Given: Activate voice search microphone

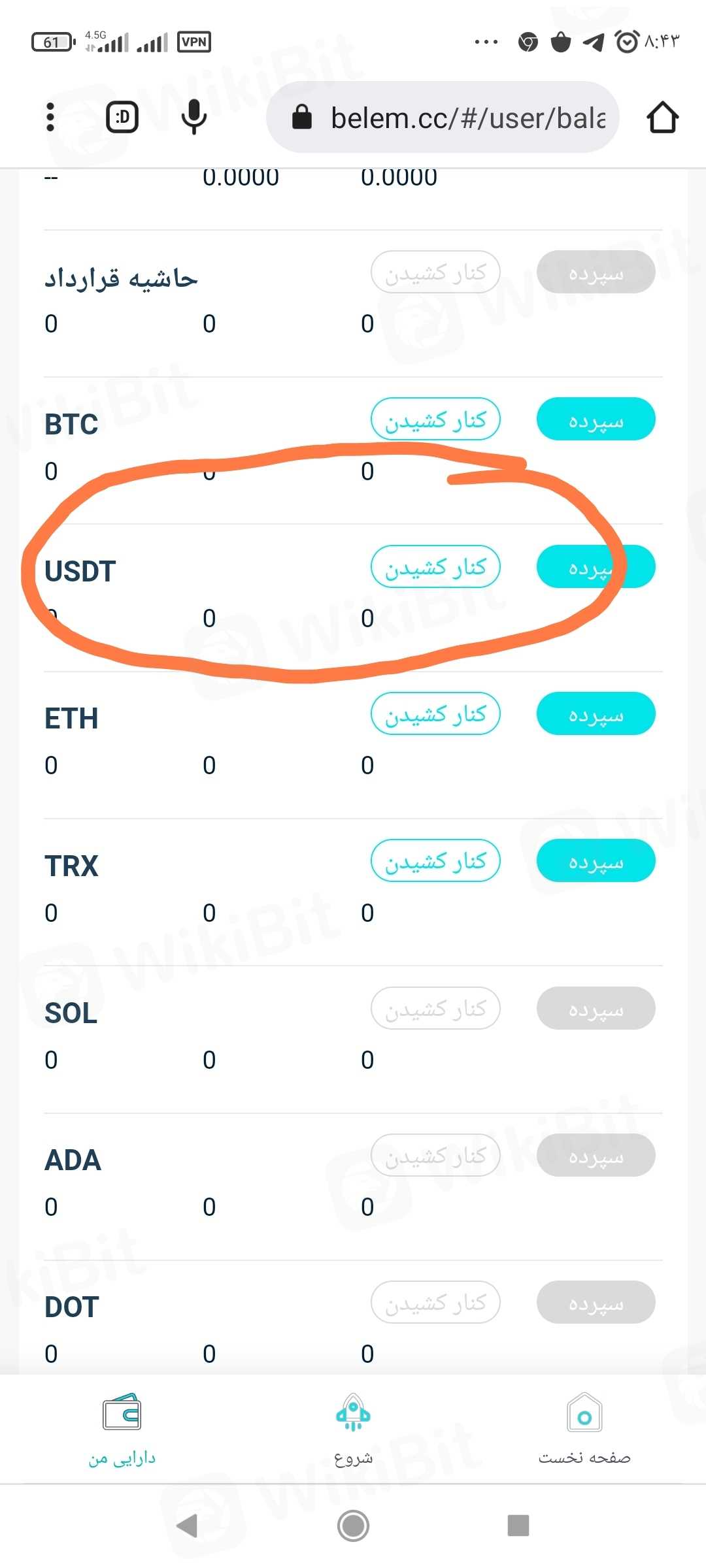Looking at the screenshot, I should pyautogui.click(x=193, y=118).
